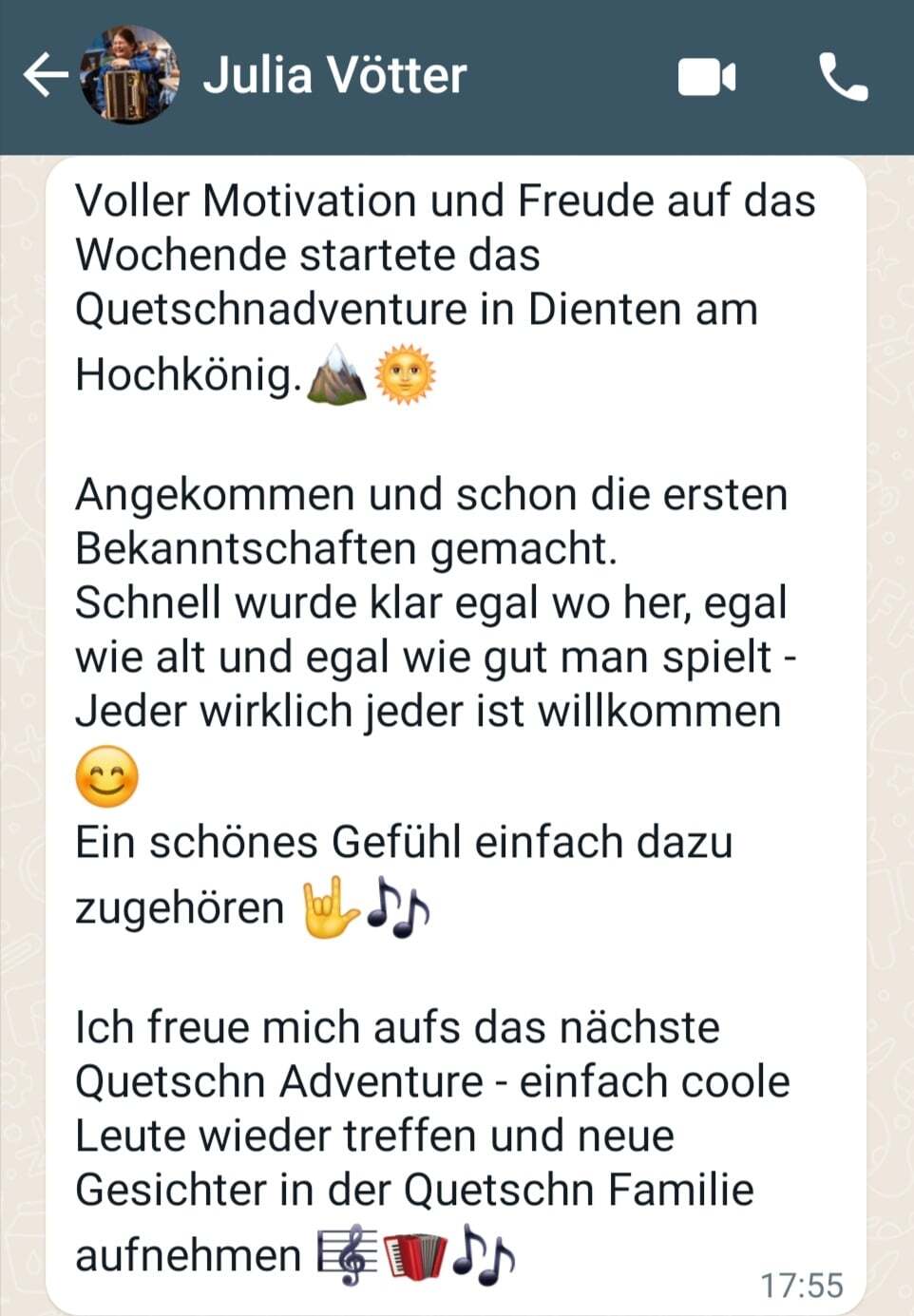Viewport: 914px width, 1316px height.
Task: Open Julia Vötter's contact info
Action: (334, 75)
